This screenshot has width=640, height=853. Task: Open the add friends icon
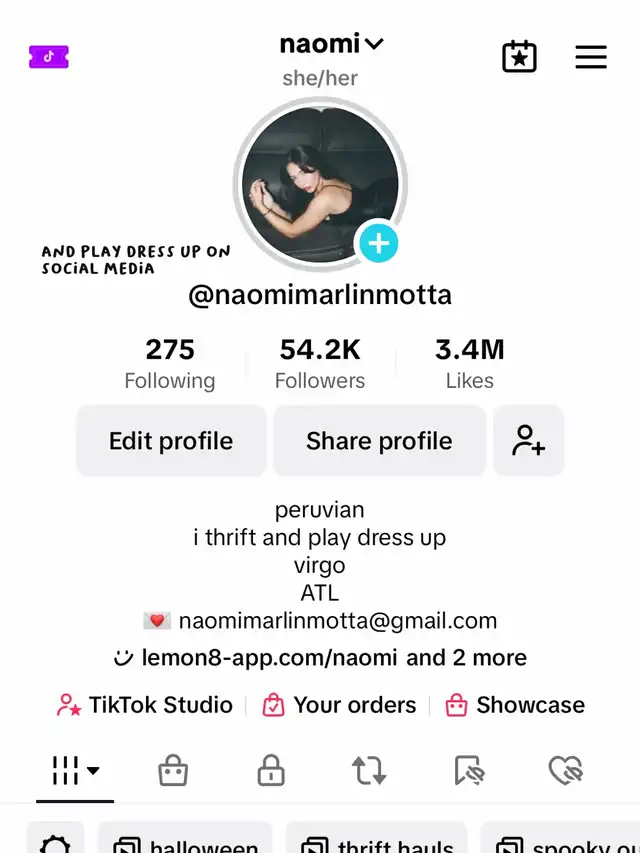[x=529, y=441]
